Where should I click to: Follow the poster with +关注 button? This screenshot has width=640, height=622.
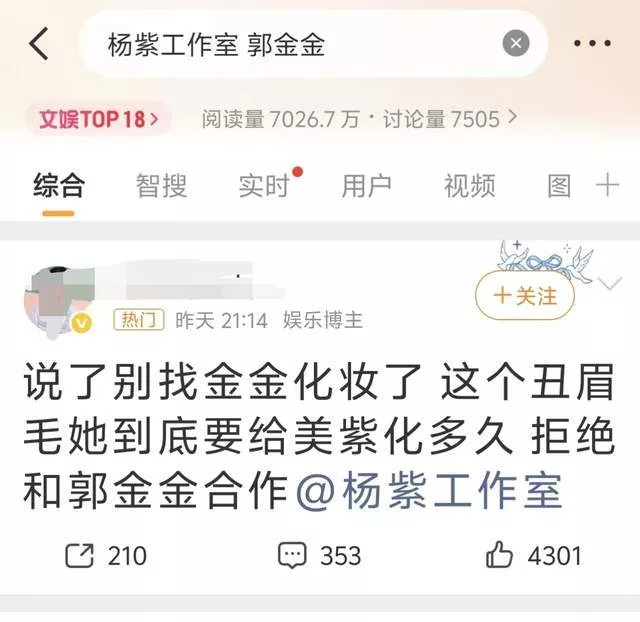click(525, 296)
